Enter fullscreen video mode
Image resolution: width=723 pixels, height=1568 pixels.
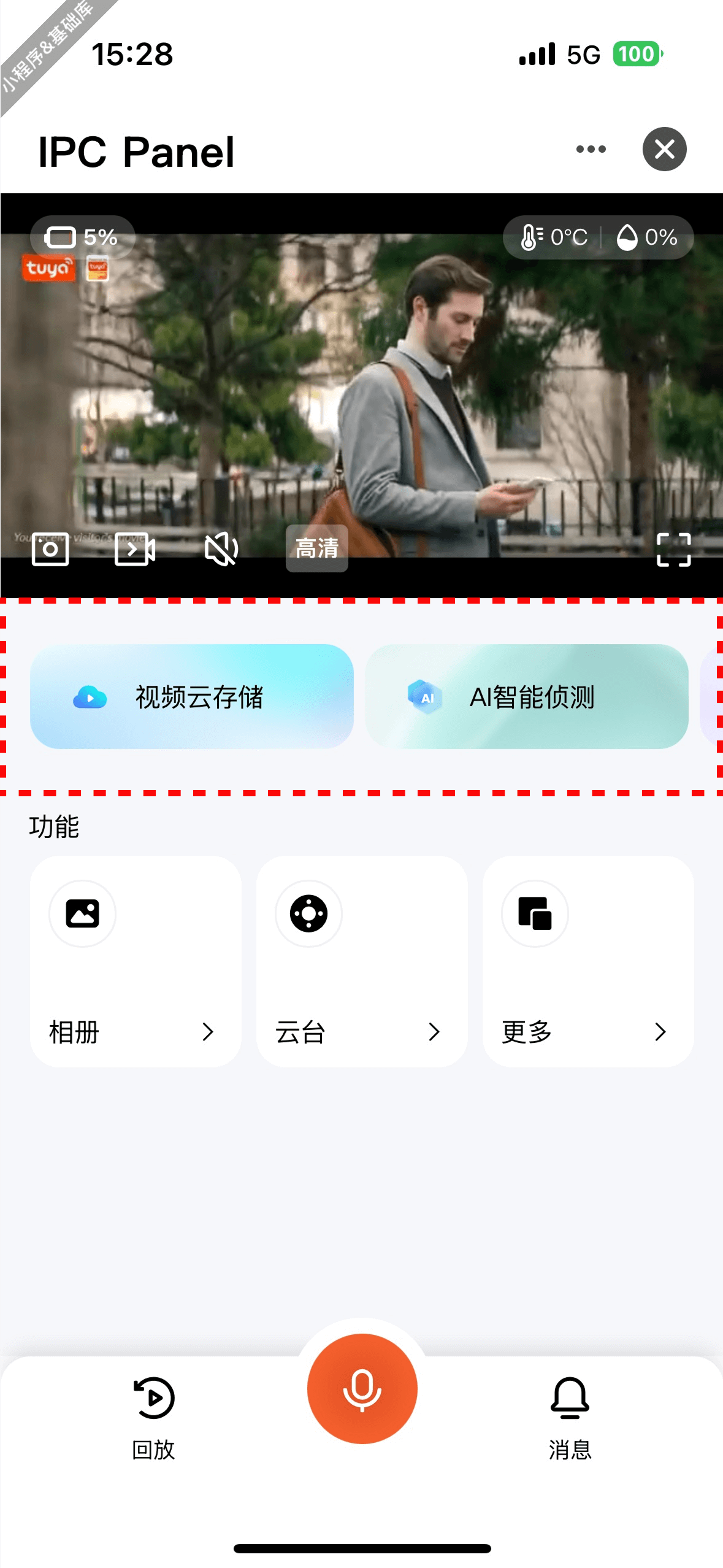673,550
